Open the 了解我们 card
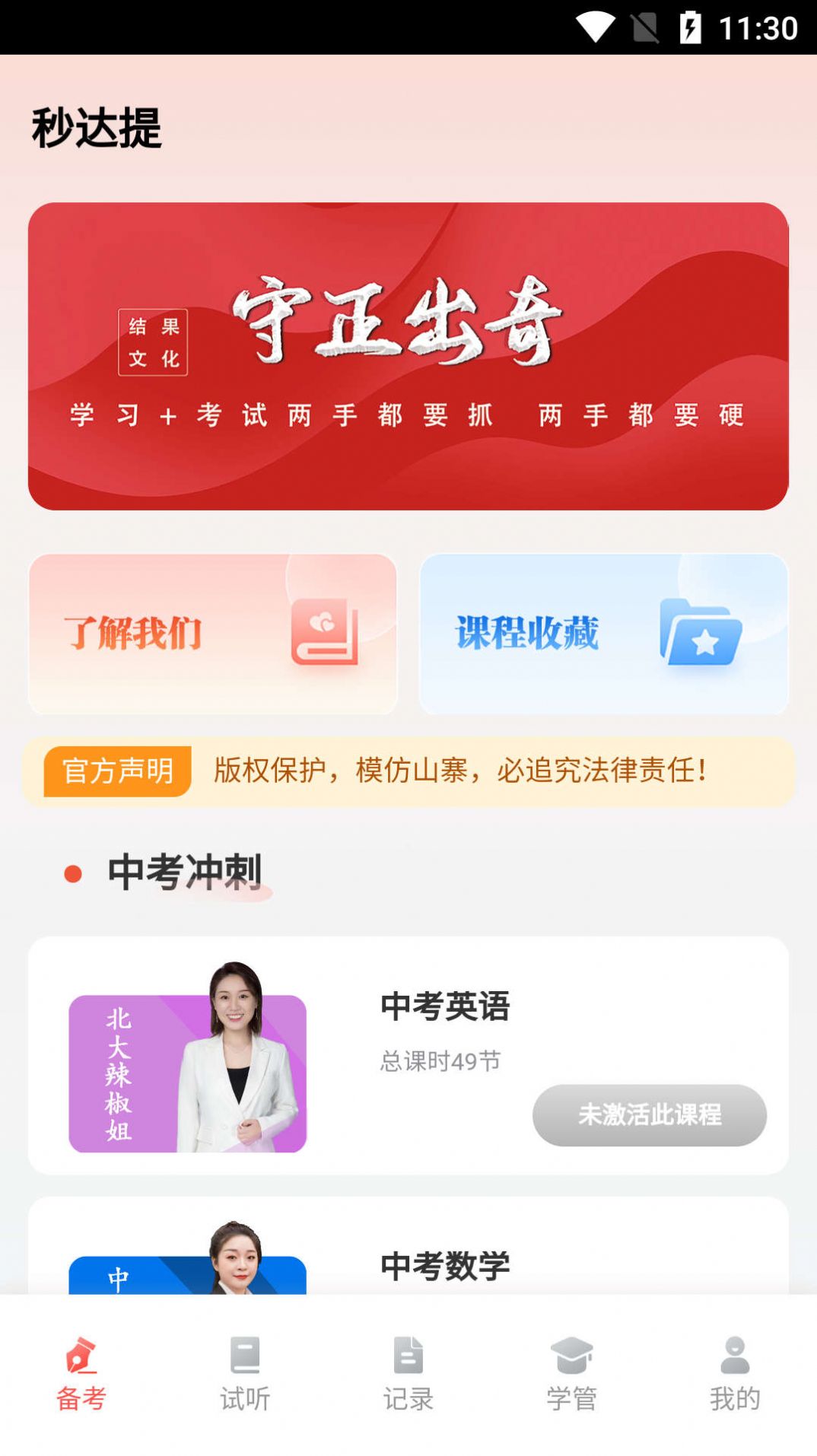Screen dimensions: 817x1456 click(x=211, y=634)
